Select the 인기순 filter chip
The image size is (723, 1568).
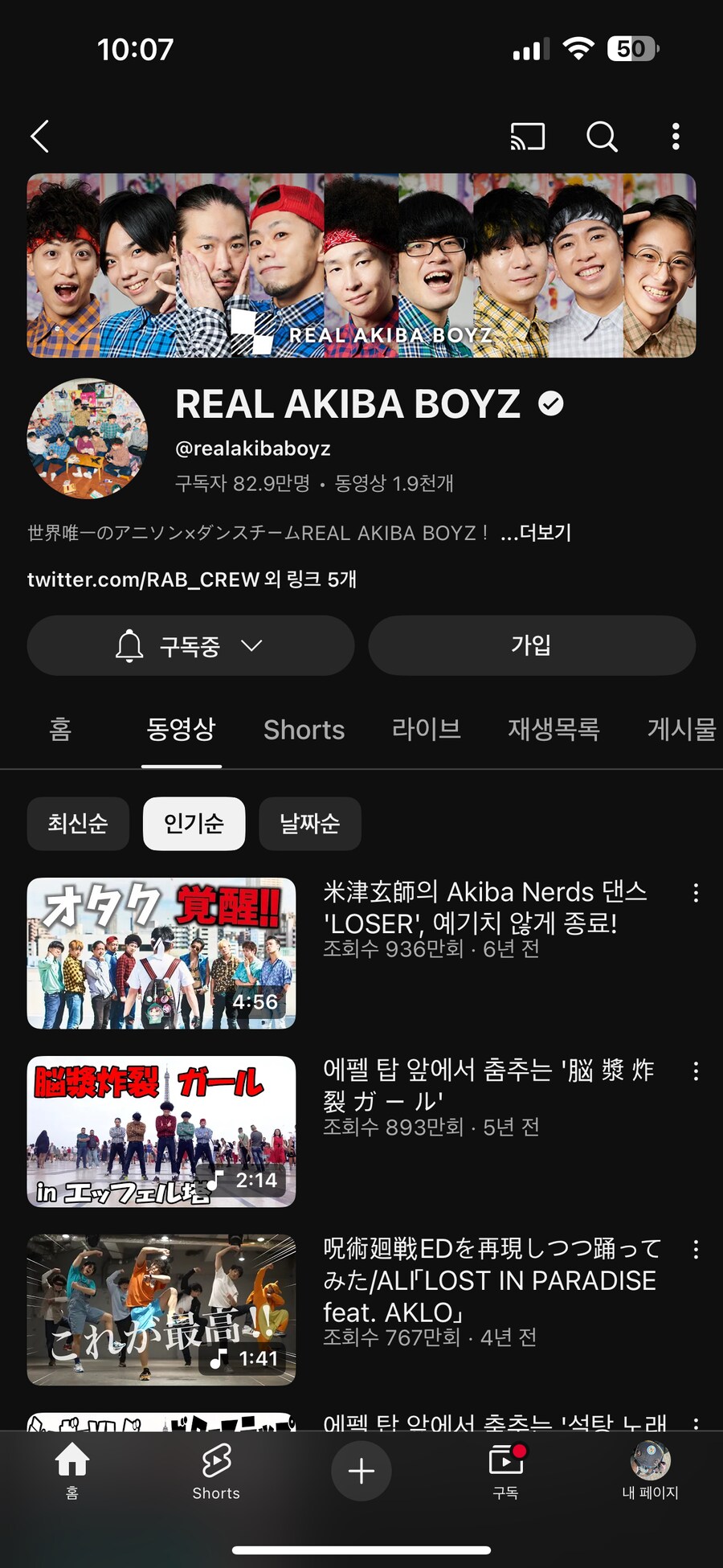pyautogui.click(x=193, y=824)
